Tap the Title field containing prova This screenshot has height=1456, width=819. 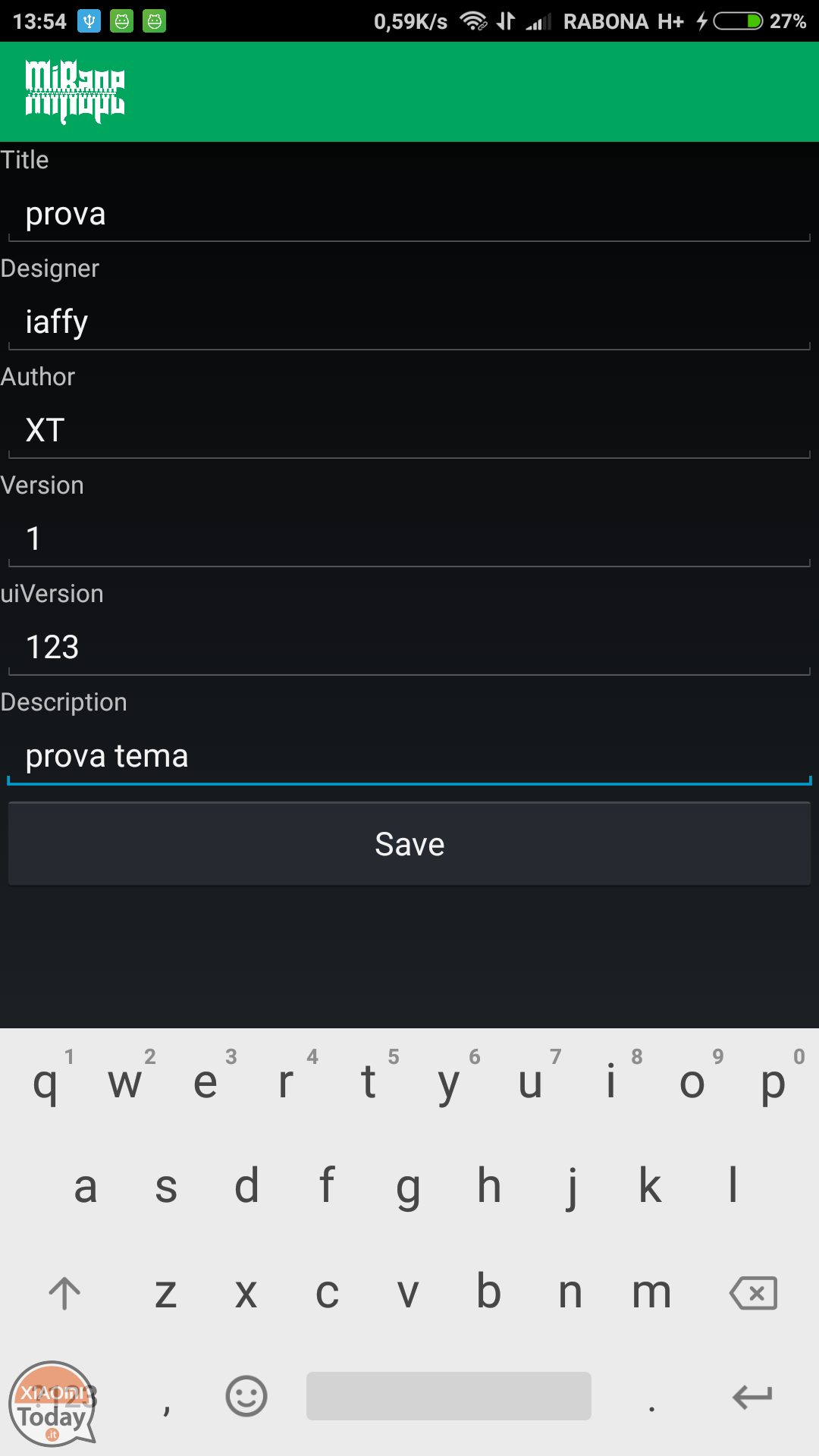(409, 215)
